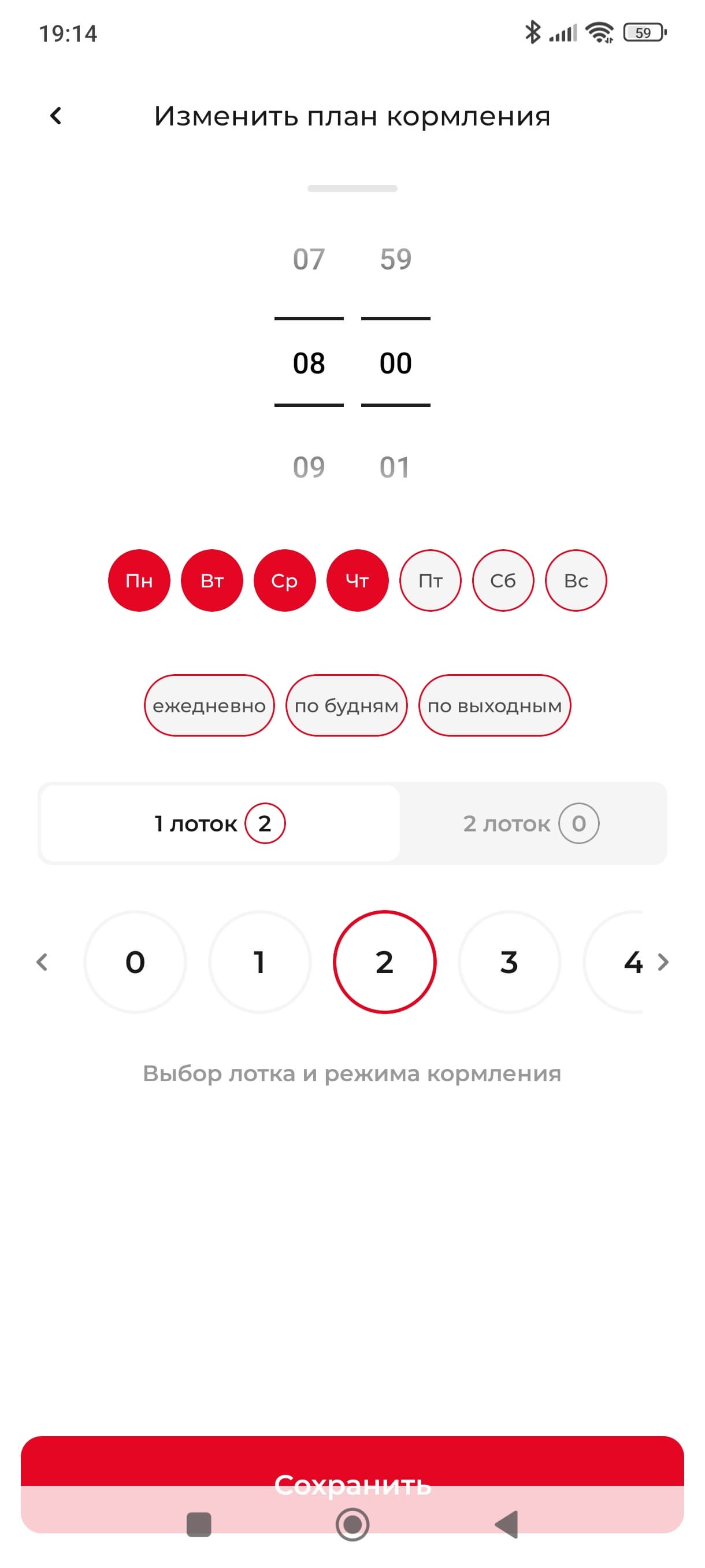Screen dimensions: 705x1568
Task: Set portion count to 0
Action: [x=135, y=961]
